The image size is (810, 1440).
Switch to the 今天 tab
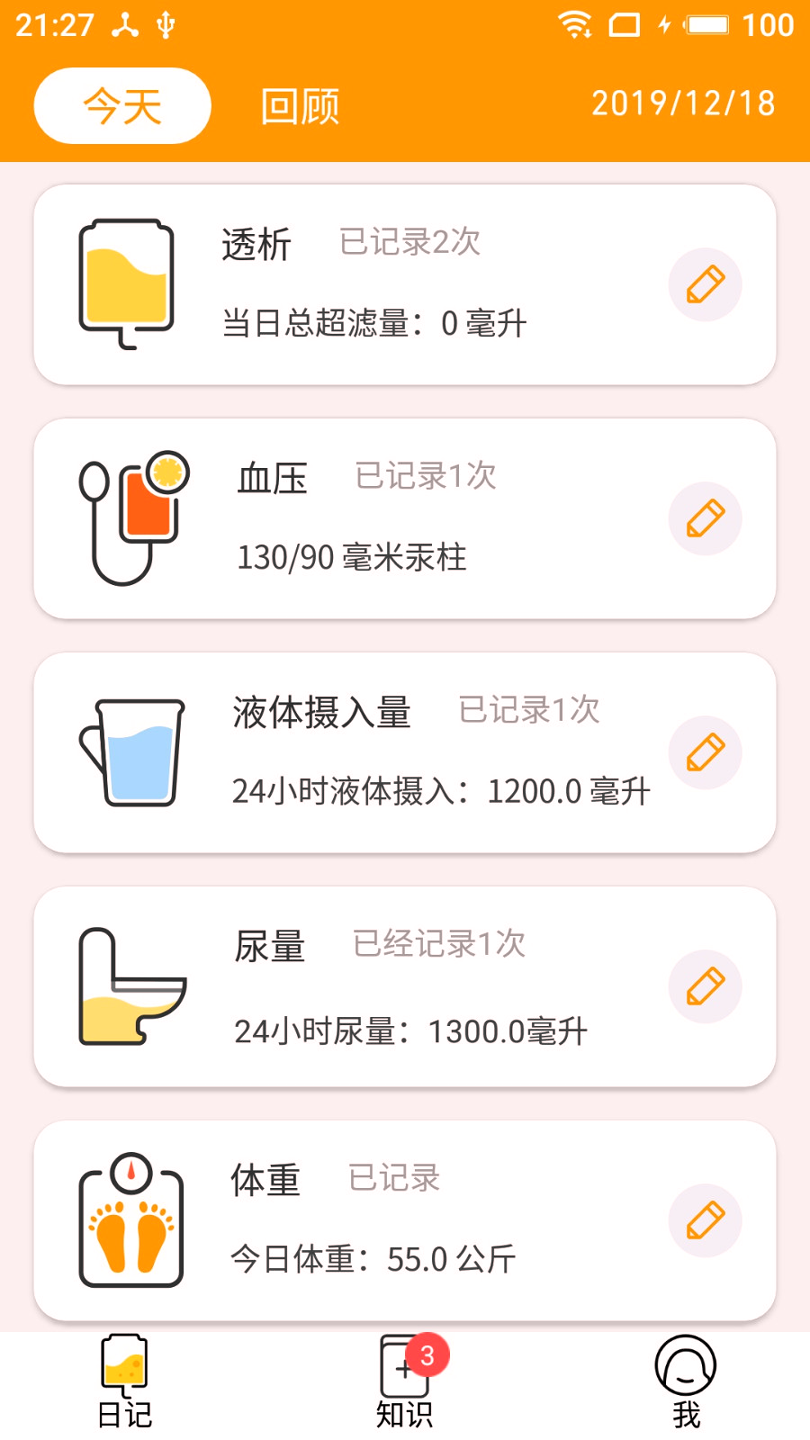point(121,105)
